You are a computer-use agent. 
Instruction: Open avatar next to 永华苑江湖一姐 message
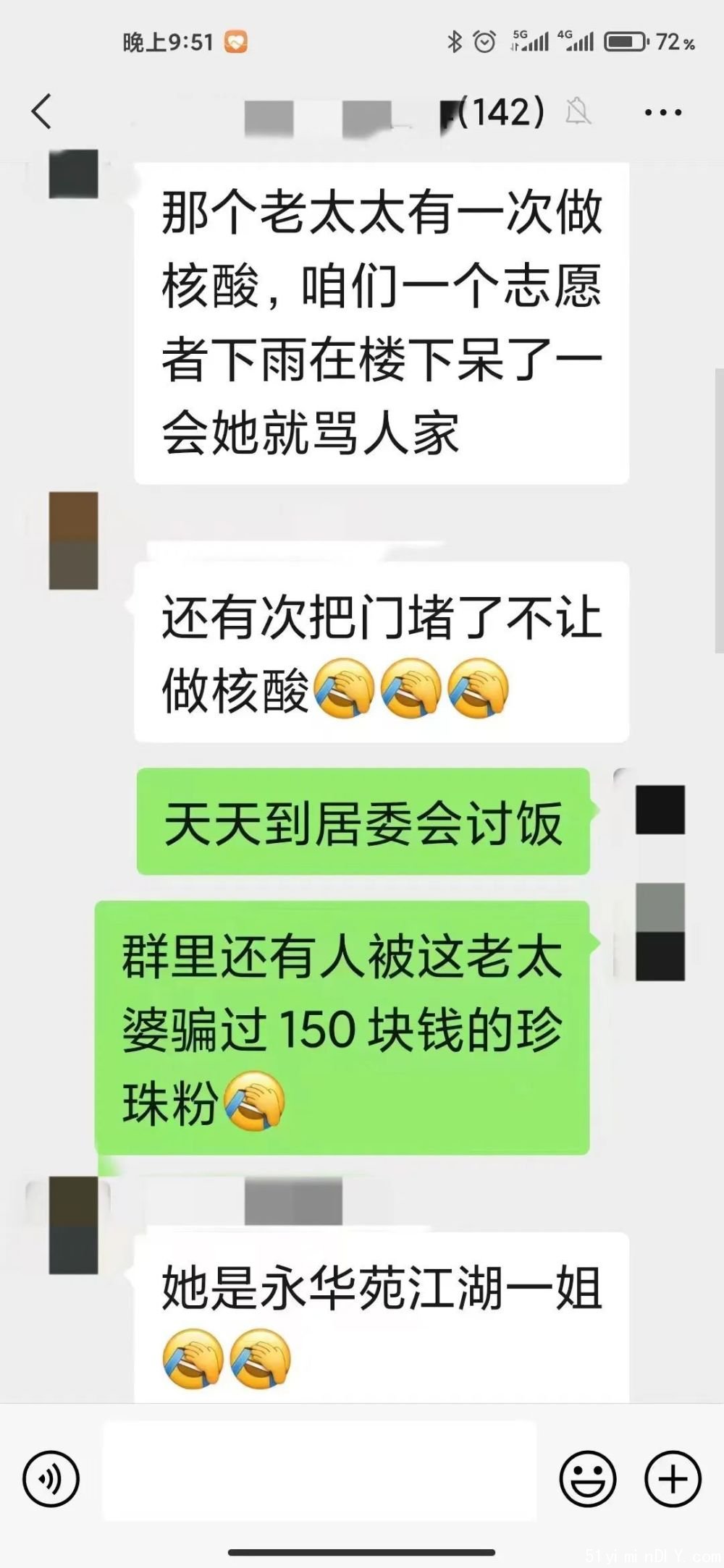point(73,1225)
